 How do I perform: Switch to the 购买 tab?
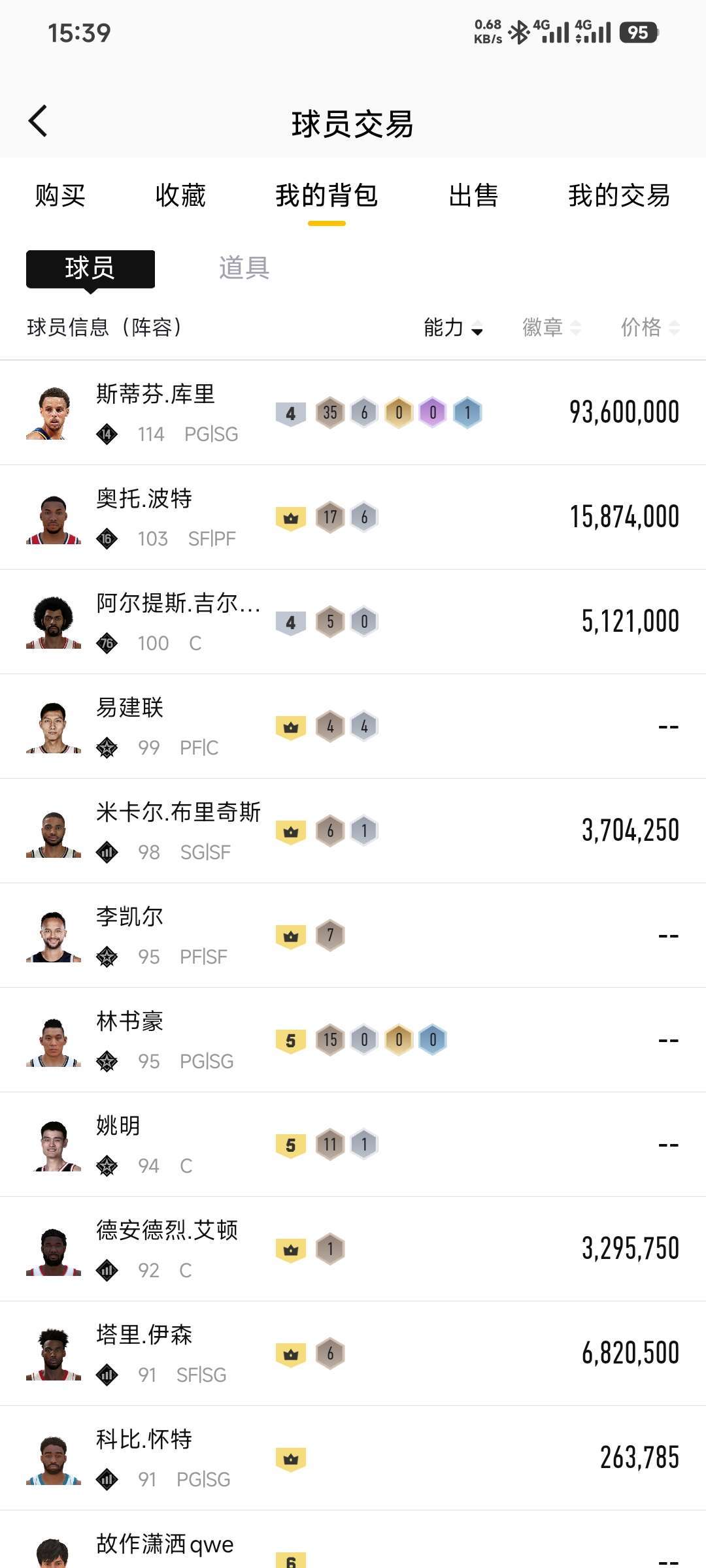click(60, 195)
